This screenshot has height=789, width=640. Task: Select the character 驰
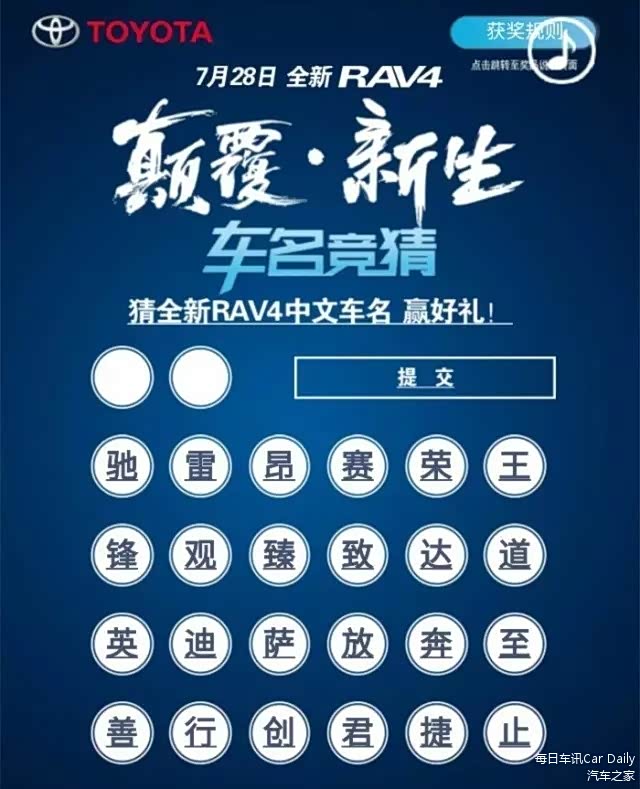click(x=122, y=467)
